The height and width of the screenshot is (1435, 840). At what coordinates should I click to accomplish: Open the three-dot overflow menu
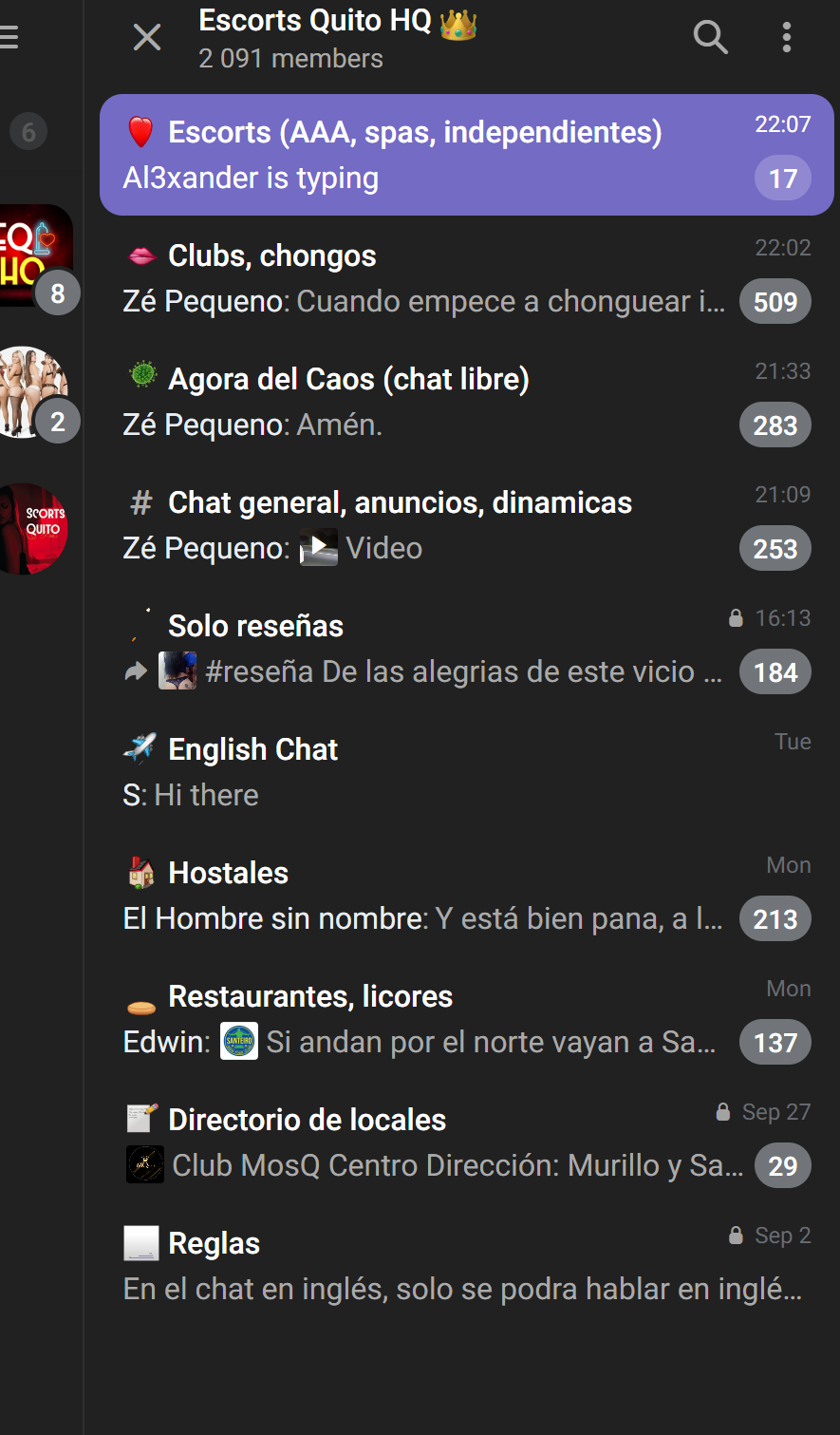786,38
